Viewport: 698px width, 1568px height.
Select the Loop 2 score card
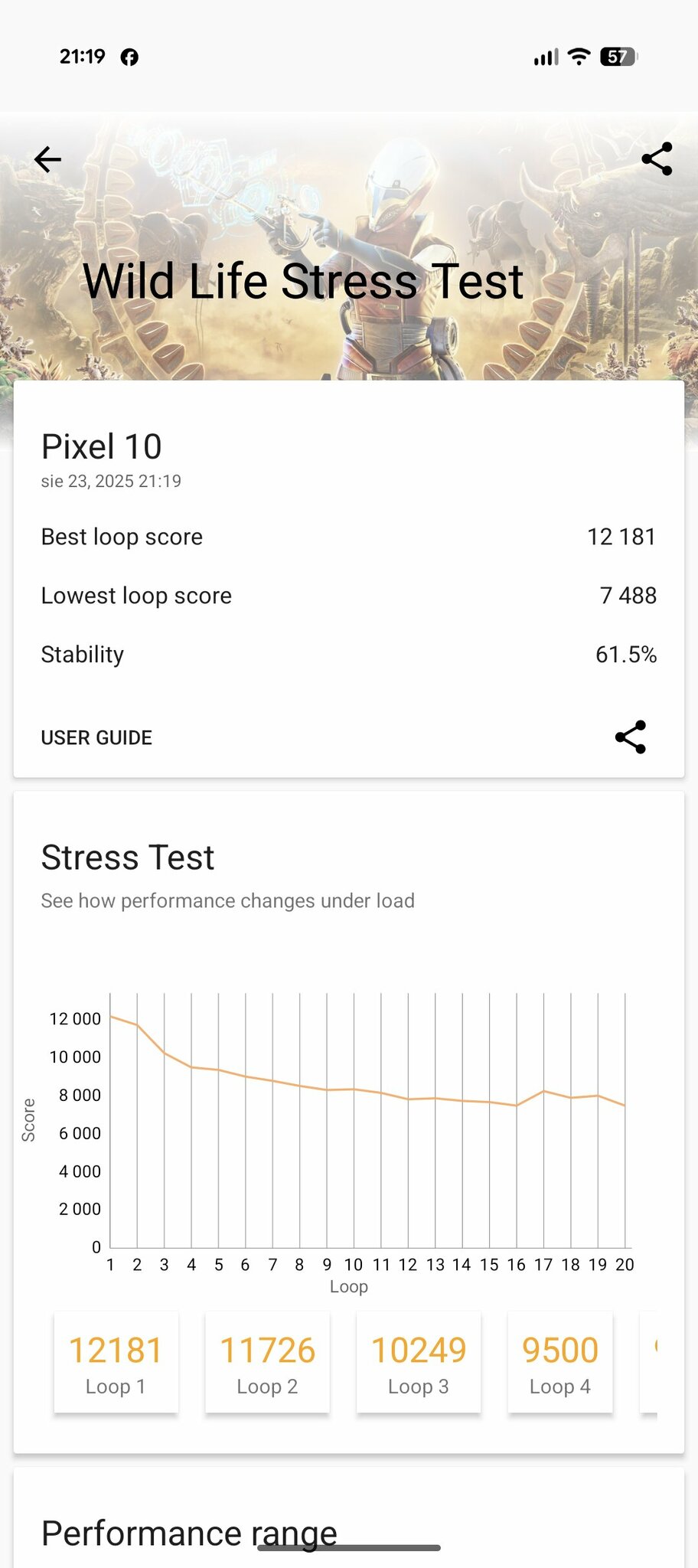[267, 1363]
